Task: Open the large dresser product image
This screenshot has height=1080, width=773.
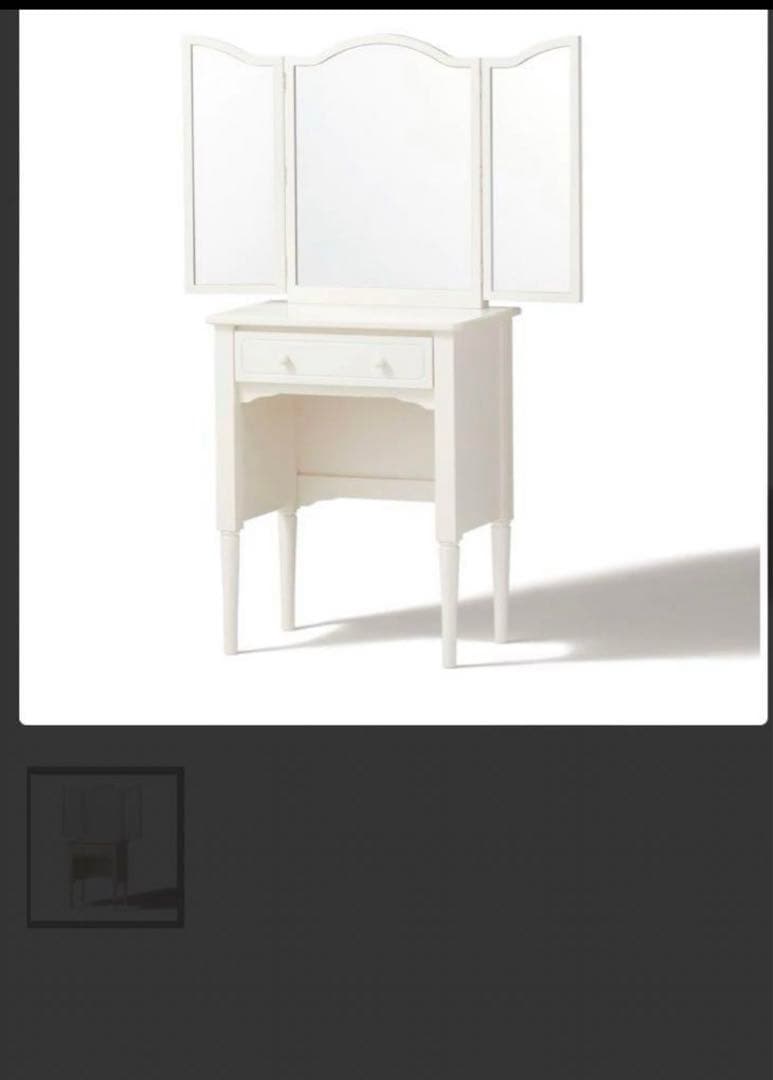Action: point(392,366)
